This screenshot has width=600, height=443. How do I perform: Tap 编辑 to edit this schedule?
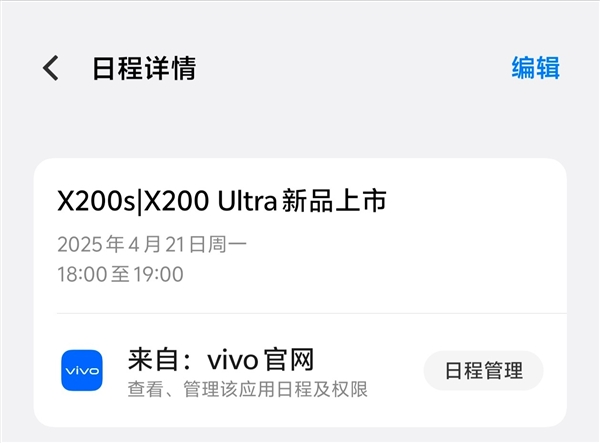[535, 68]
